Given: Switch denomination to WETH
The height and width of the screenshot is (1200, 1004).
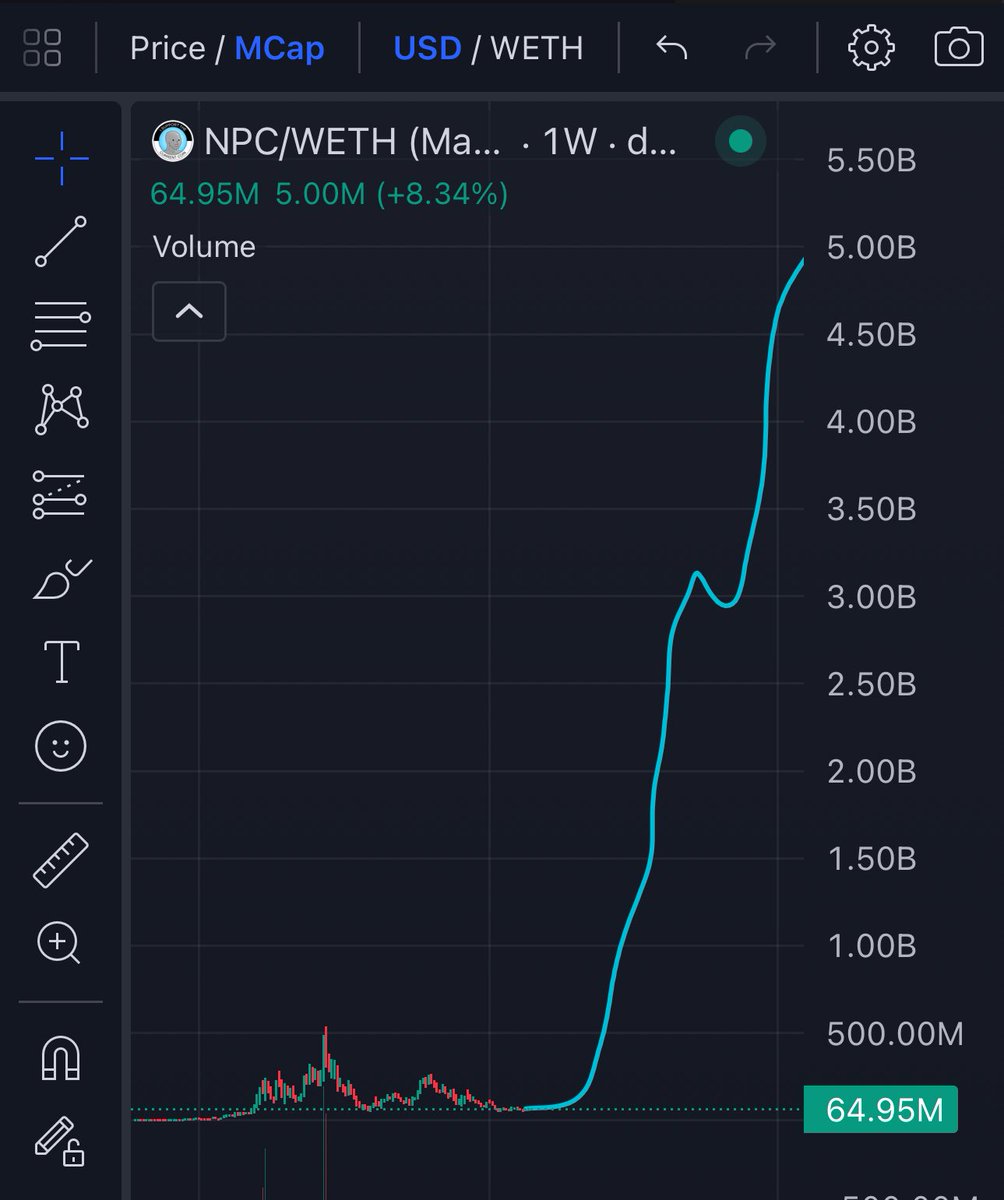Looking at the screenshot, I should coord(537,47).
